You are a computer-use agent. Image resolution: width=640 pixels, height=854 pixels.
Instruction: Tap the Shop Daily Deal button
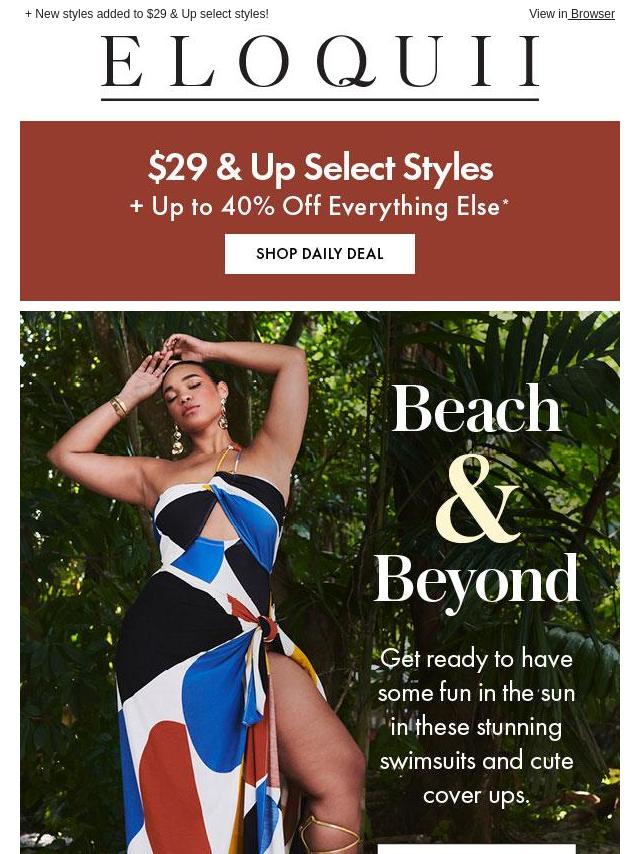[x=320, y=254]
